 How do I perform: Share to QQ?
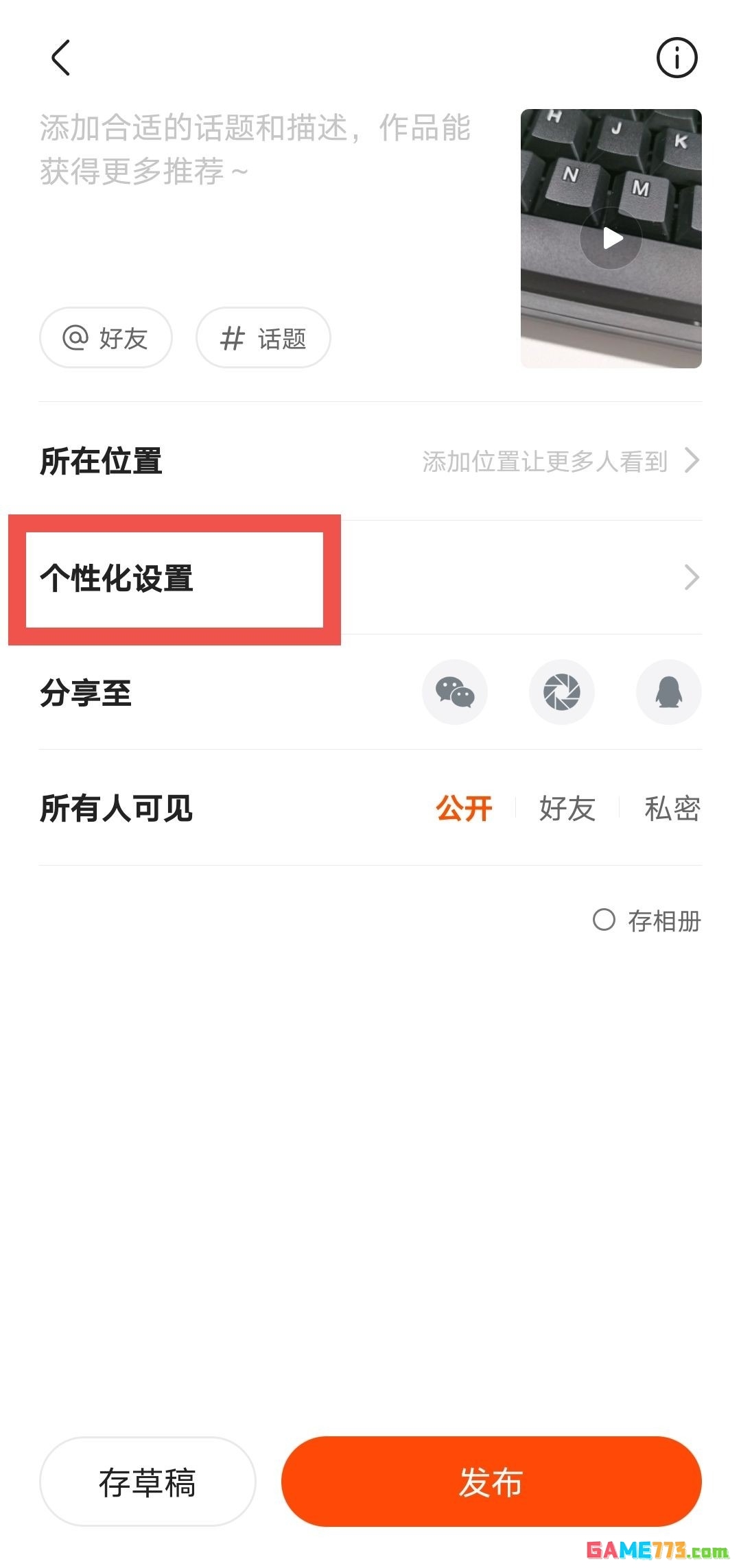coord(669,692)
